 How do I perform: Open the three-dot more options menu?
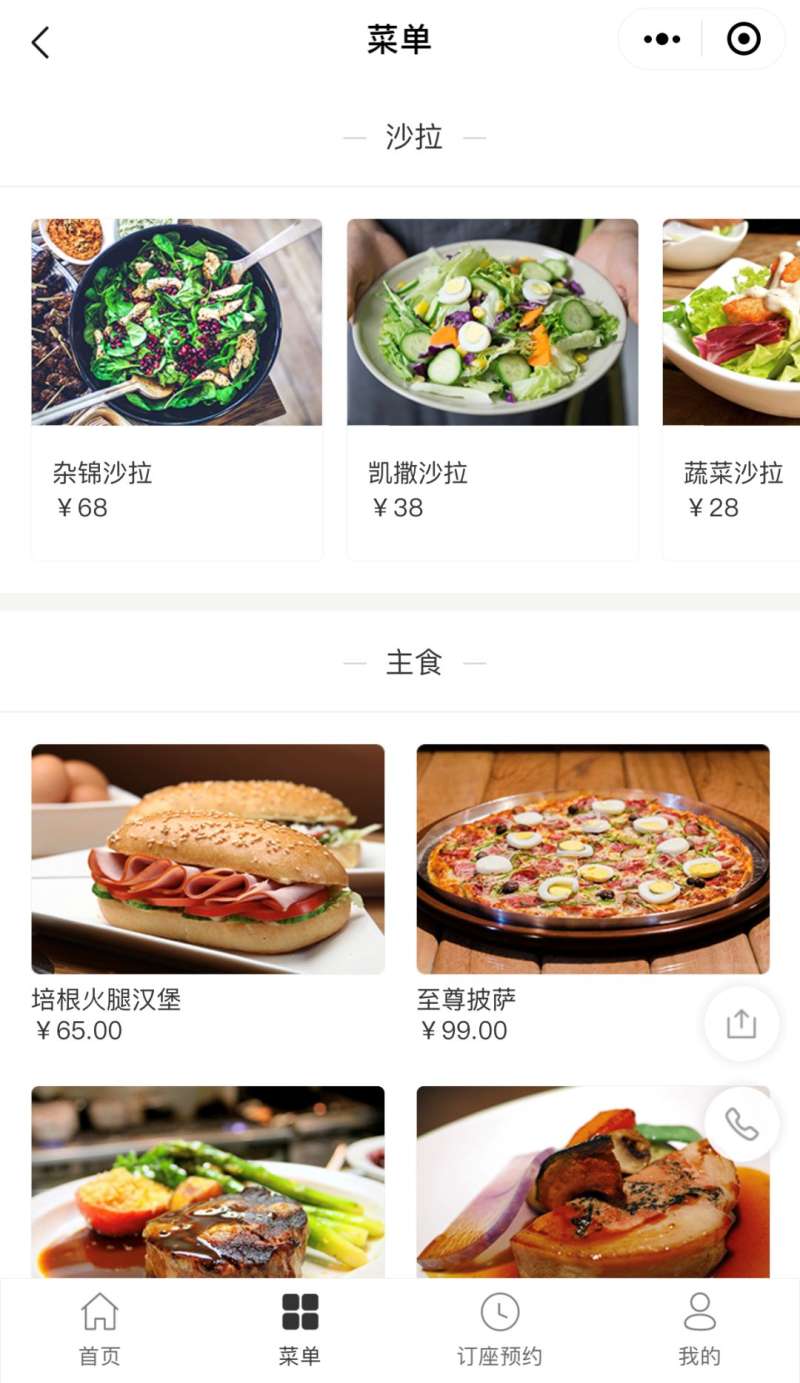662,40
